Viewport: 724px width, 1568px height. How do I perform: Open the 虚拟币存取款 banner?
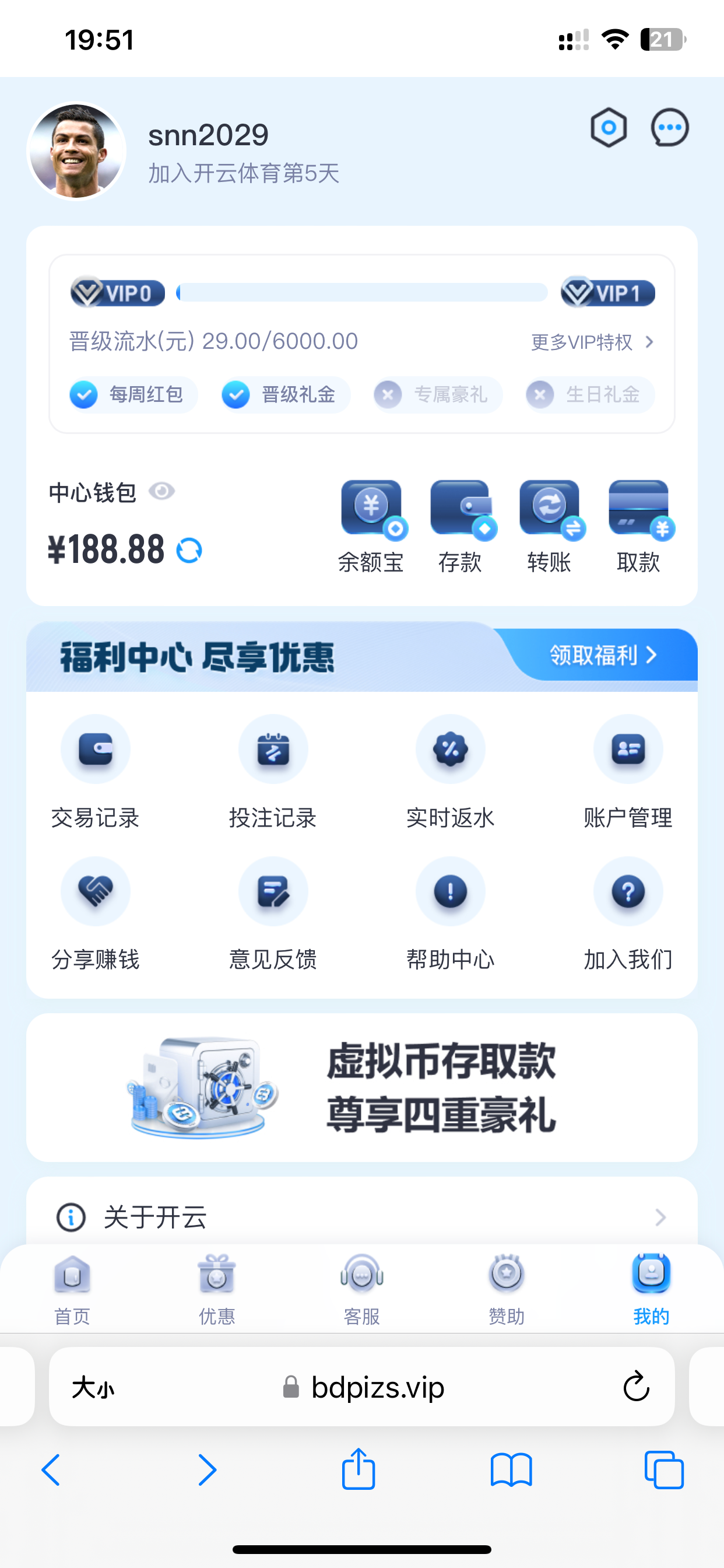(x=362, y=1088)
